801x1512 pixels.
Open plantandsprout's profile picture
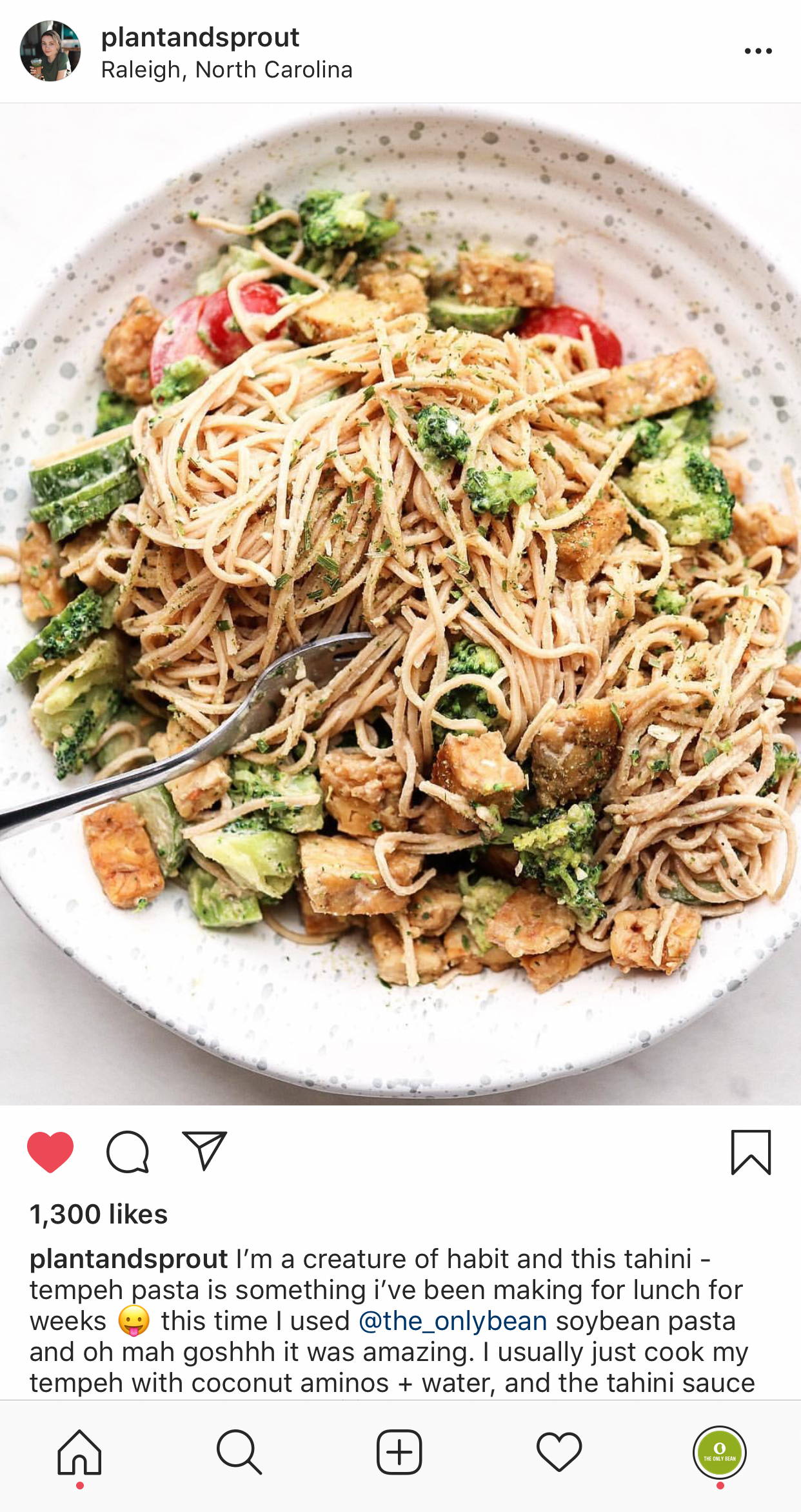pyautogui.click(x=50, y=51)
